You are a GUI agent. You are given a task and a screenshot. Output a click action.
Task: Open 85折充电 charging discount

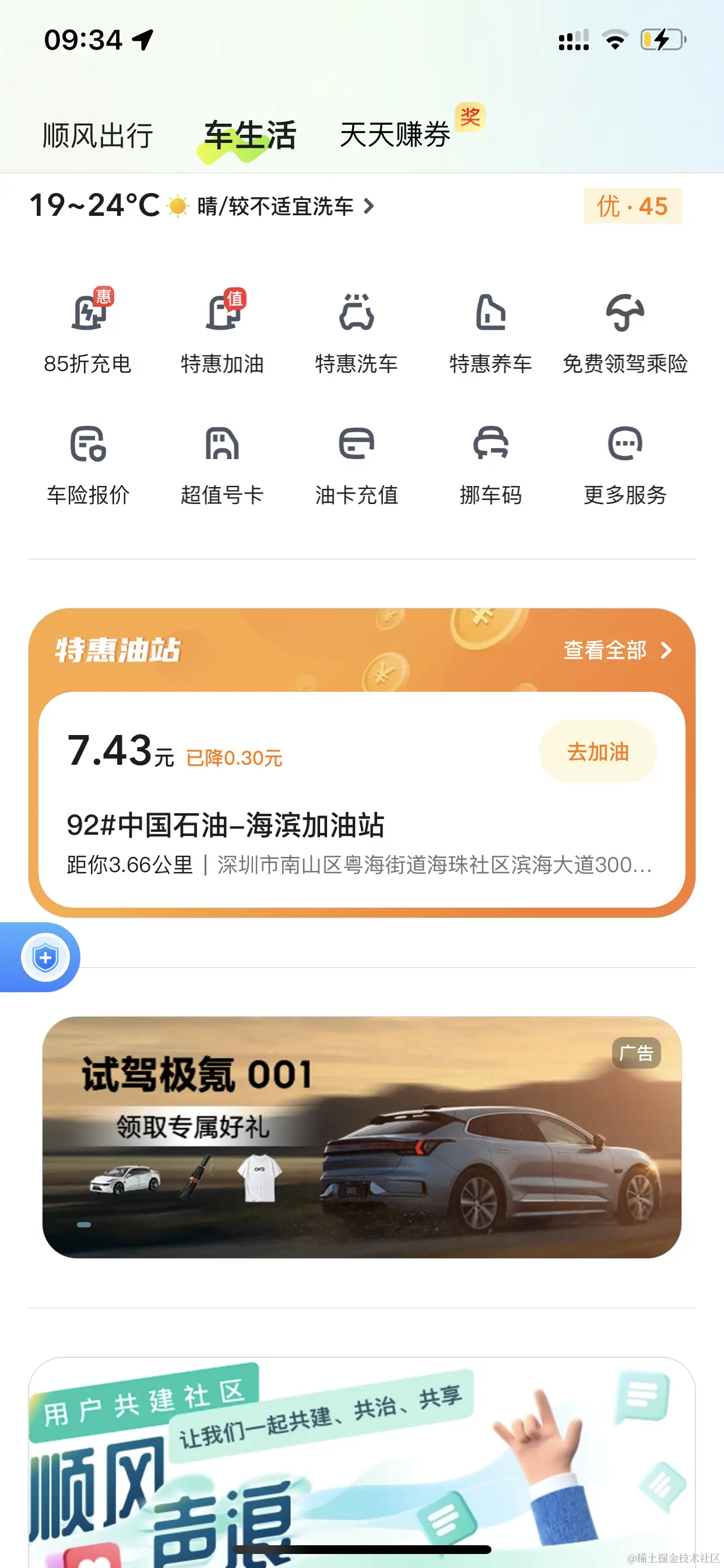tap(88, 333)
